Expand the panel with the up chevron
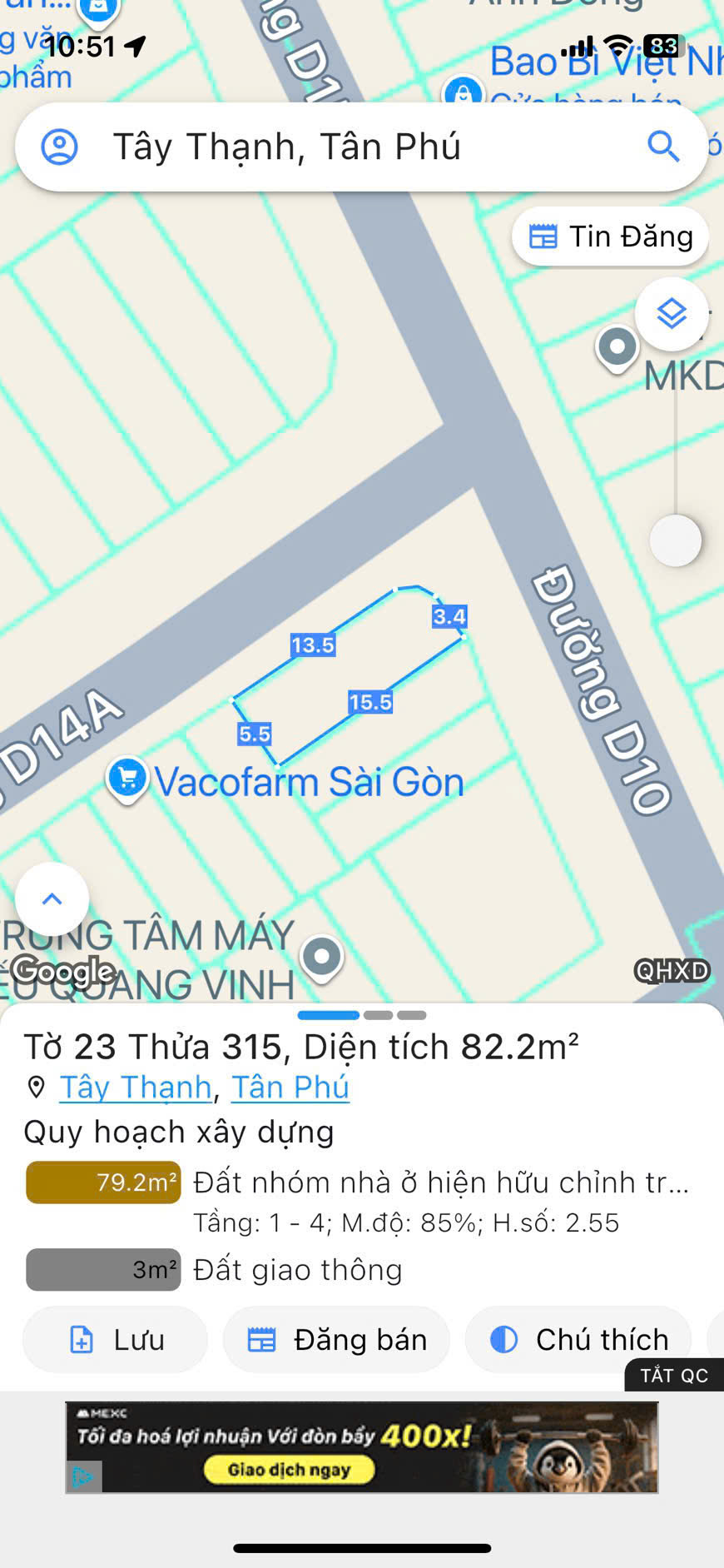The width and height of the screenshot is (724, 1568). pos(52,899)
